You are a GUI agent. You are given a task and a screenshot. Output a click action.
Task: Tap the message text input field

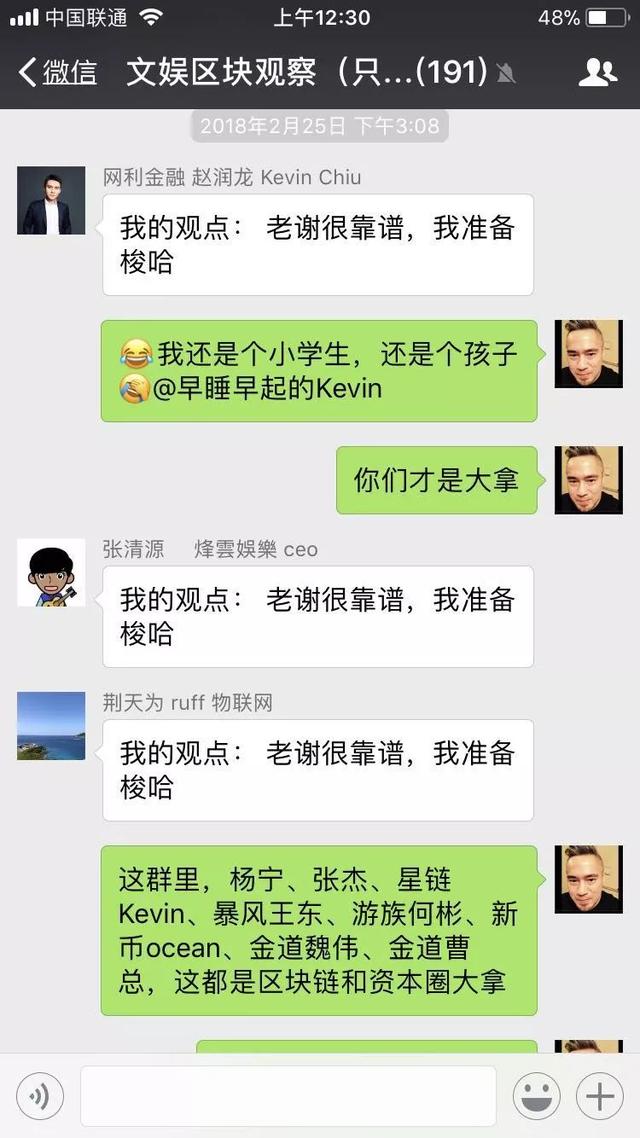pos(288,1097)
